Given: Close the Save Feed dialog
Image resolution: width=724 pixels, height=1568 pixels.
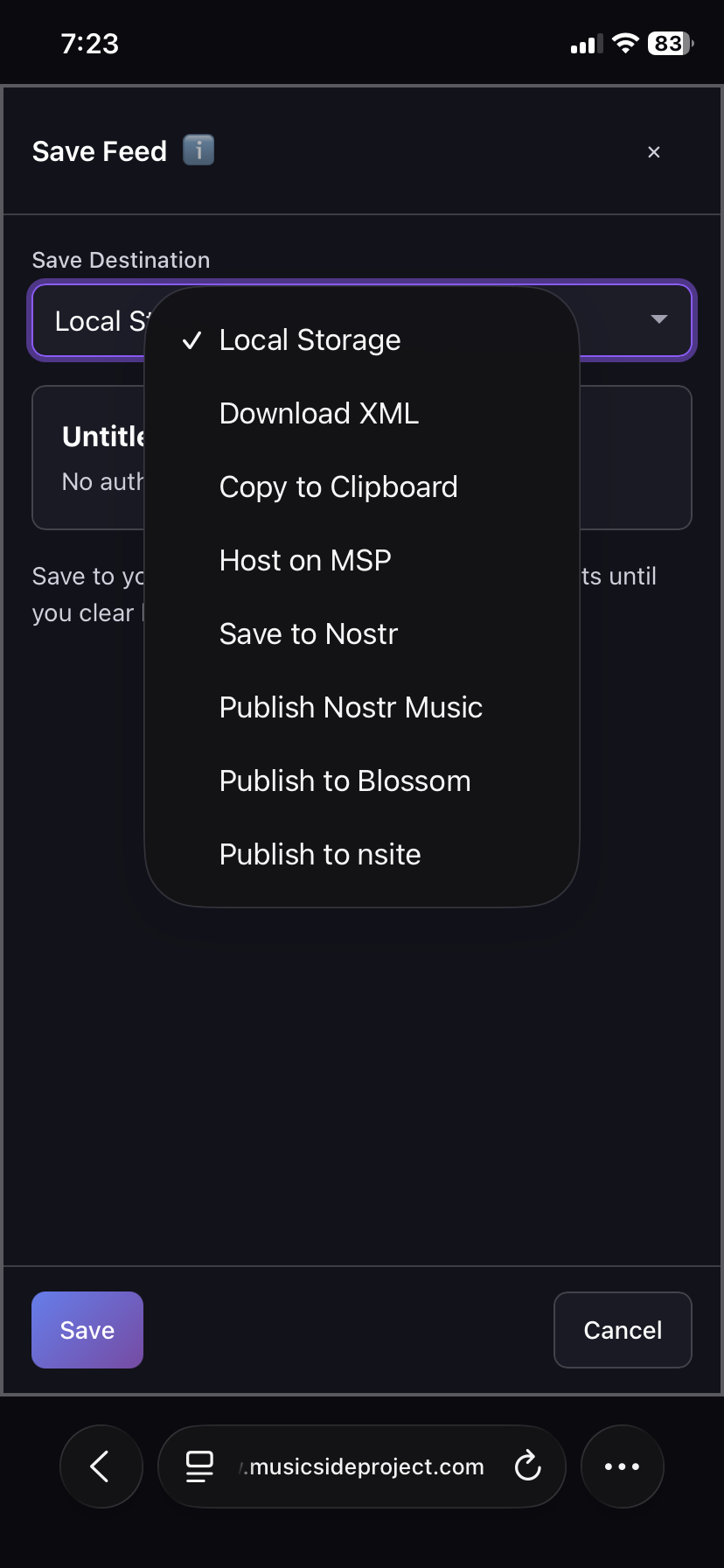Looking at the screenshot, I should click(653, 152).
